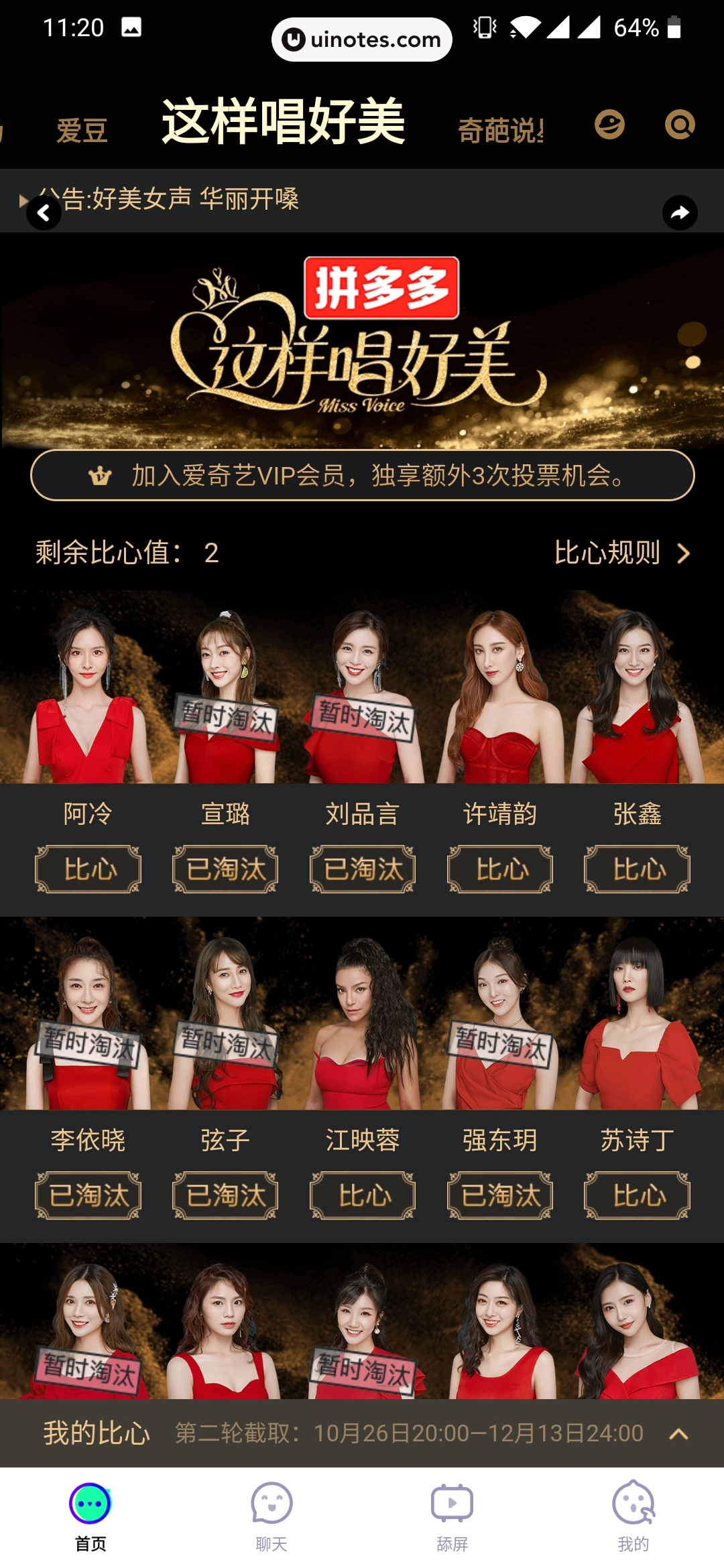The width and height of the screenshot is (724, 1568).
Task: Join iQiyi VIP via the banner button
Action: coord(362,477)
